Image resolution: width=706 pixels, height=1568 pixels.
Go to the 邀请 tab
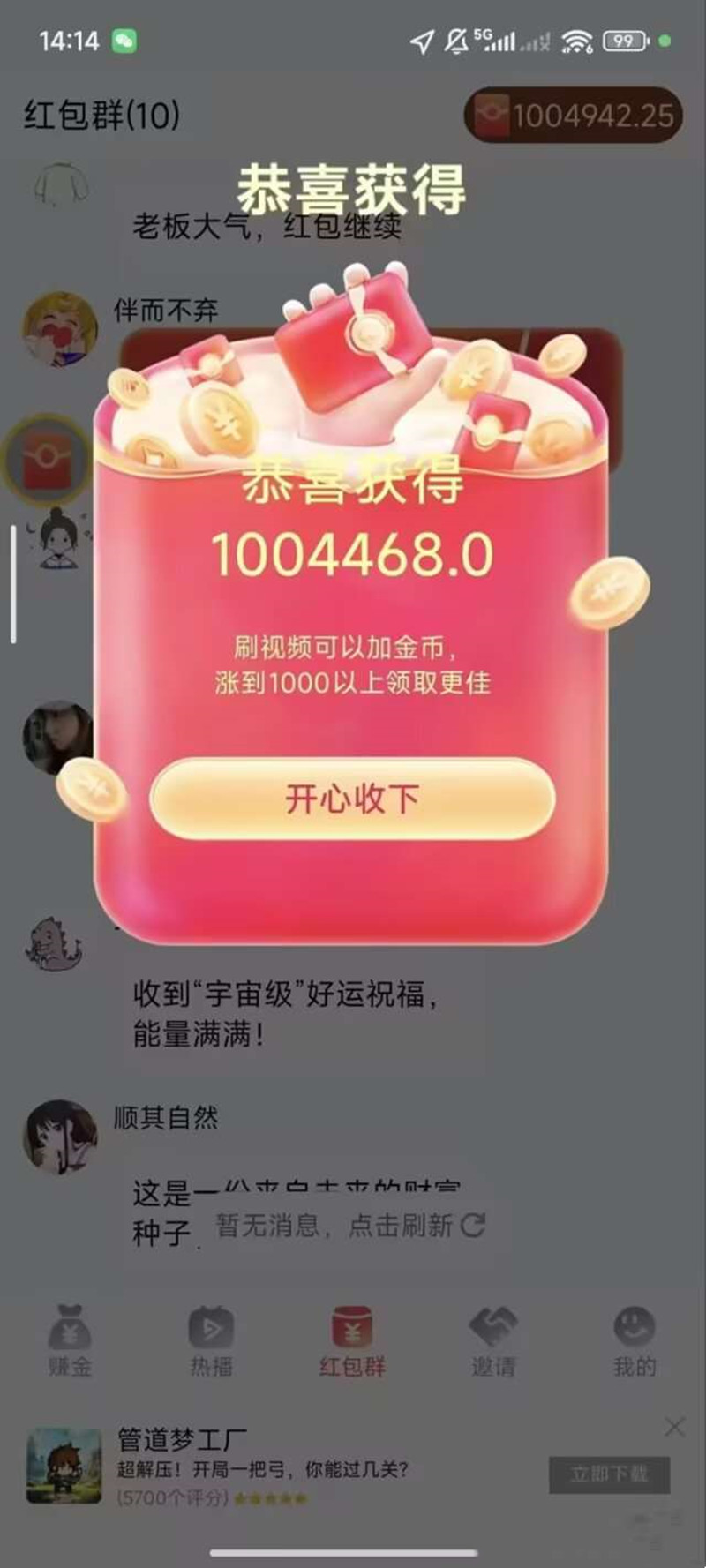[492, 1340]
